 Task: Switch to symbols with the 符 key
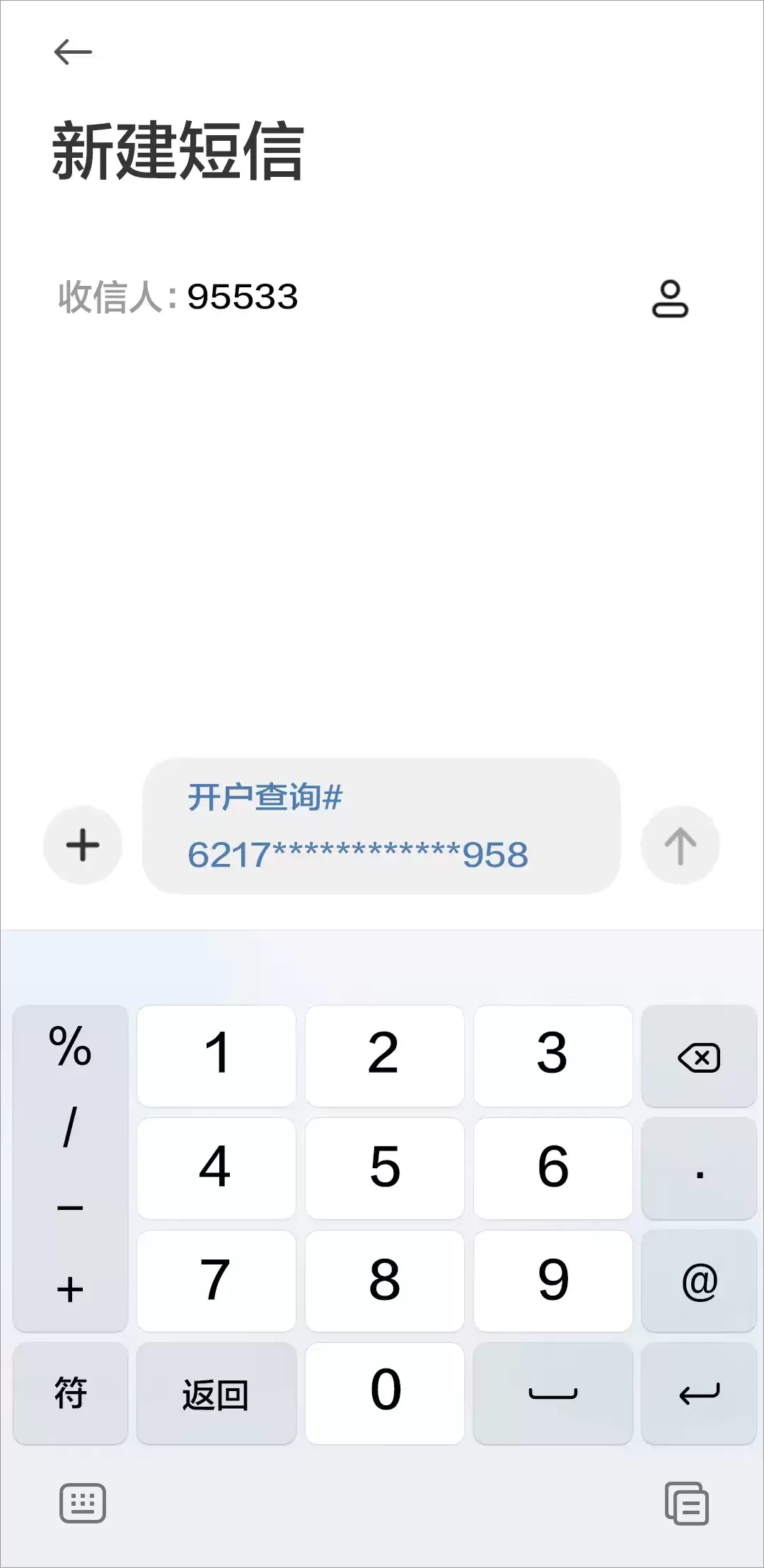(x=70, y=1393)
